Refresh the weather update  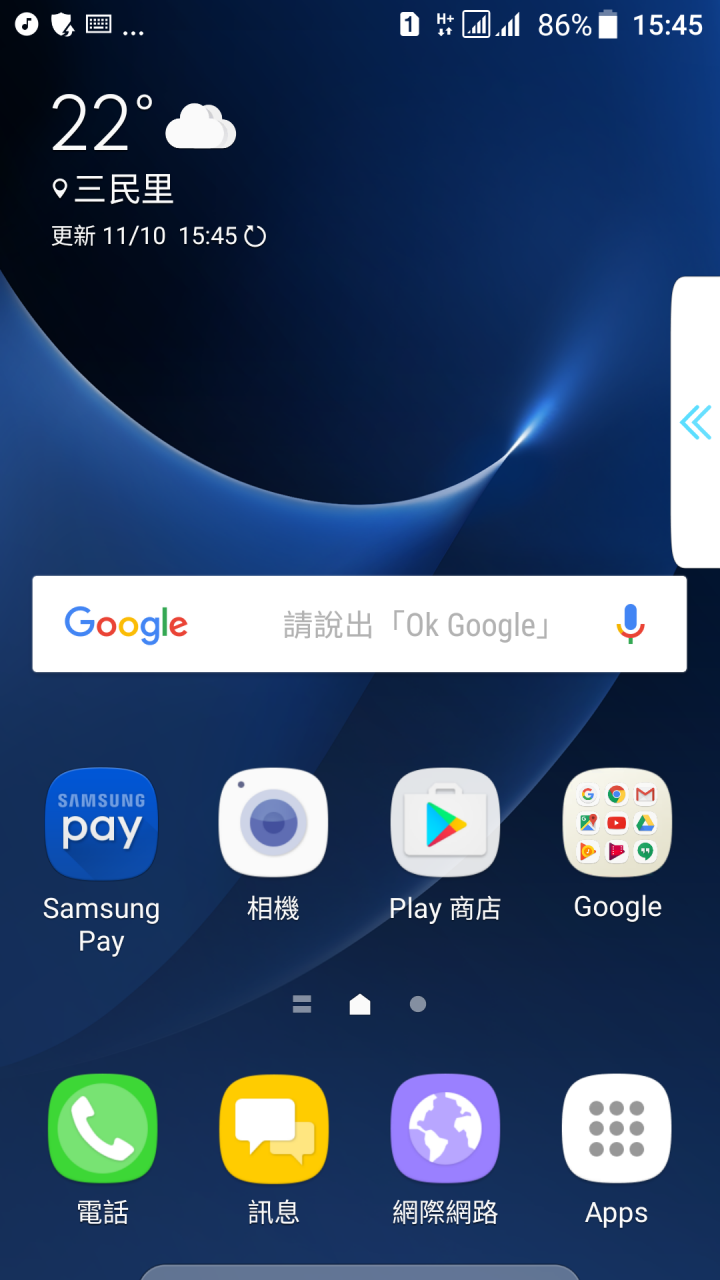[256, 237]
